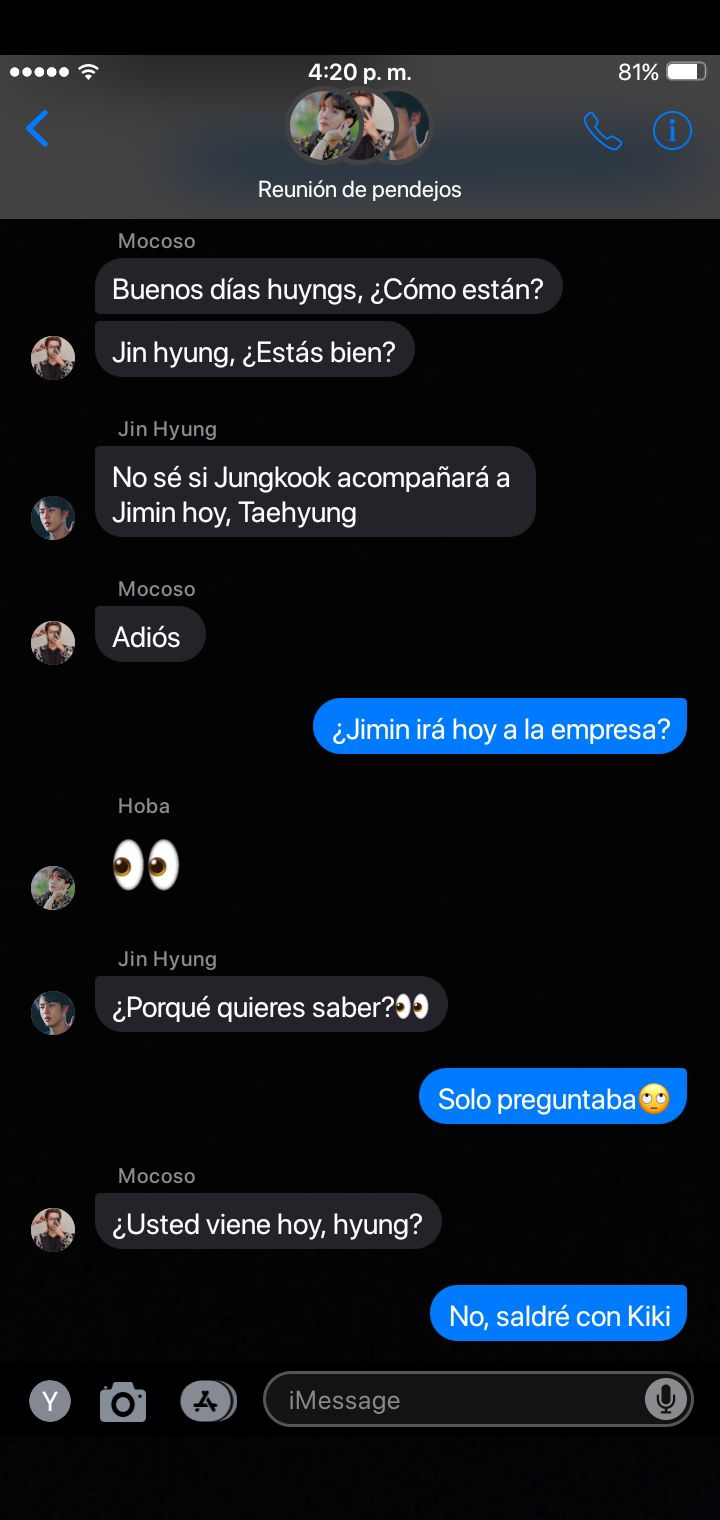Open the Reunión de pendejos group header
The image size is (720, 1520).
359,146
